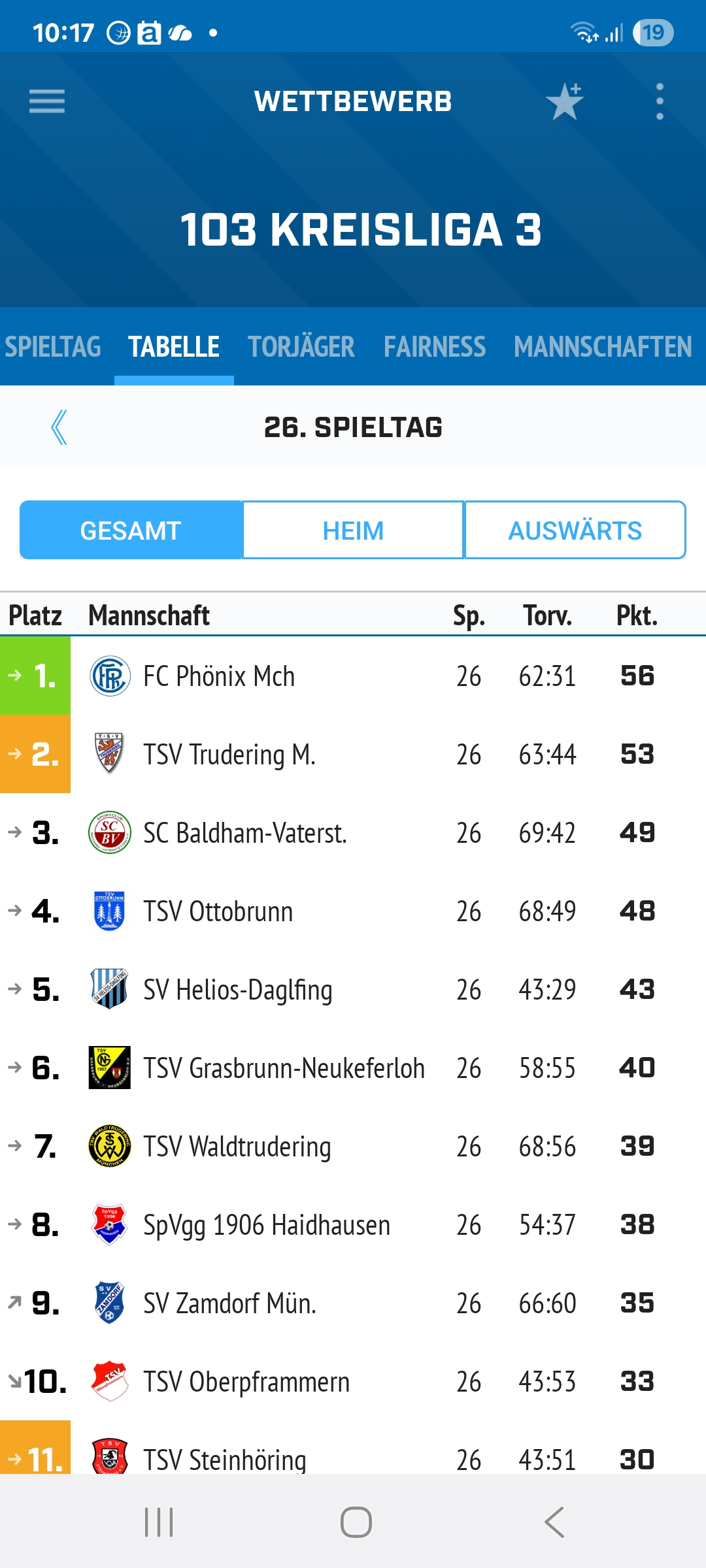The height and width of the screenshot is (1568, 706).
Task: Tap the system back button
Action: click(x=554, y=1522)
